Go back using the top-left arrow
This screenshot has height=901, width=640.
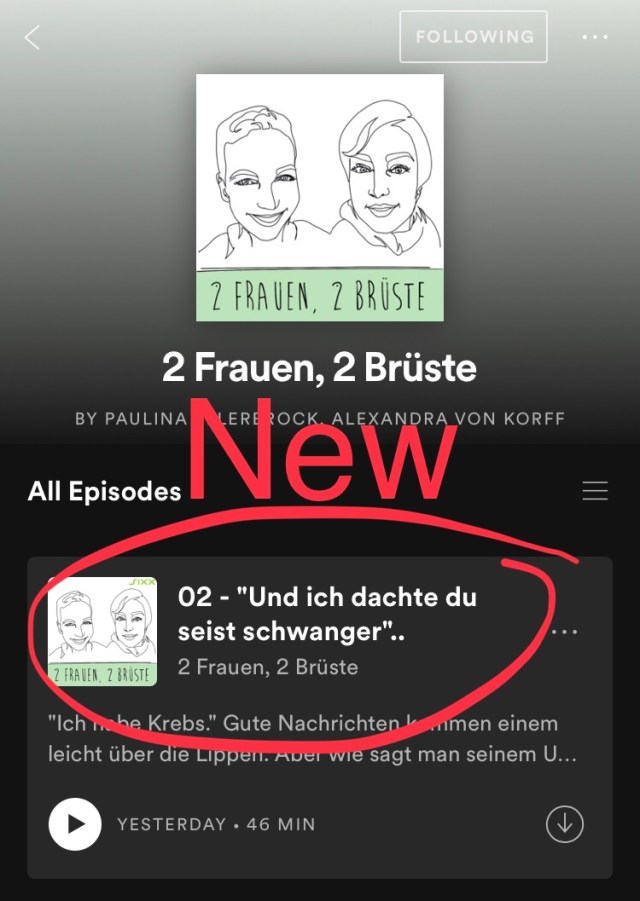coord(32,38)
